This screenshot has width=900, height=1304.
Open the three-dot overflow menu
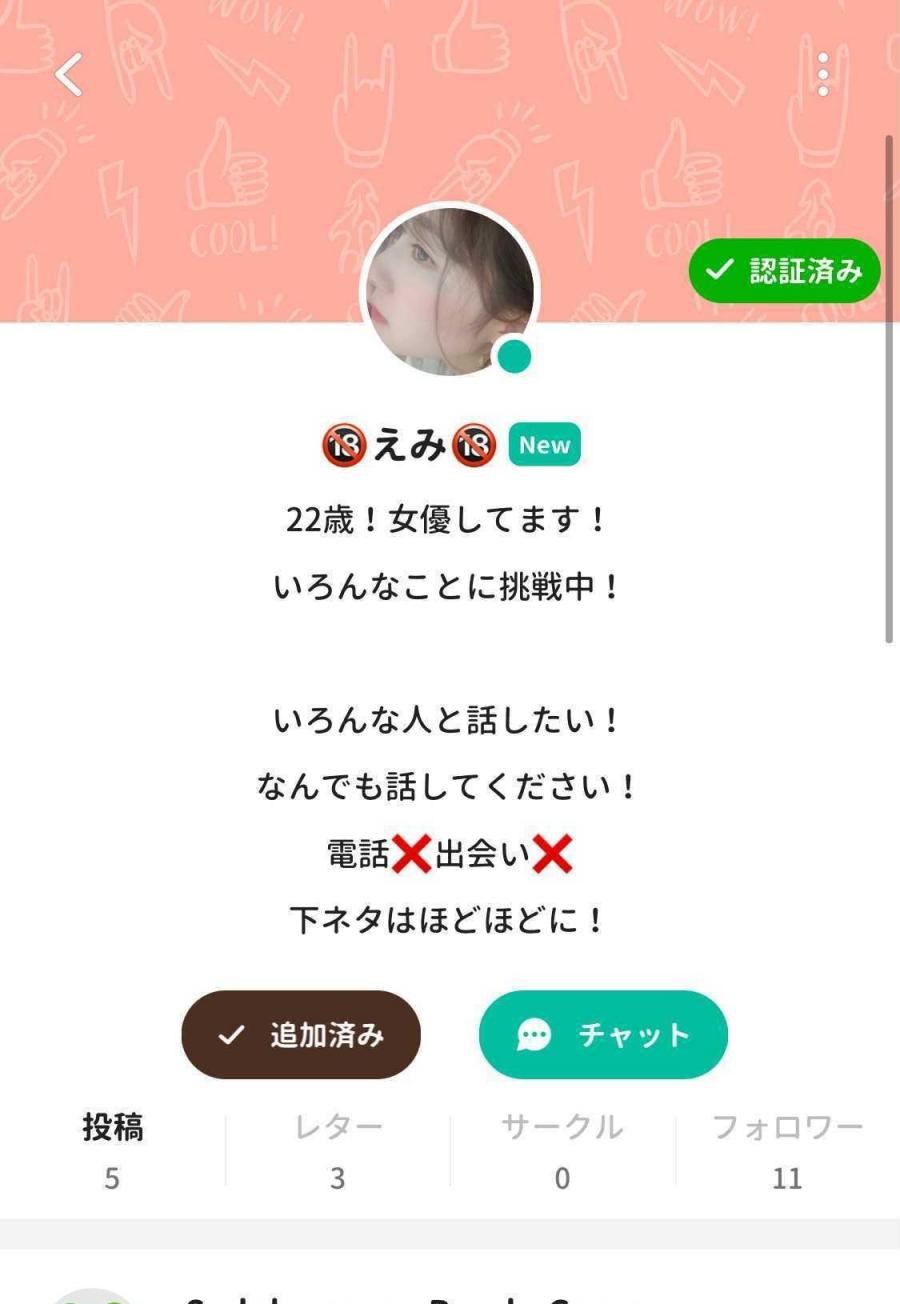[823, 75]
